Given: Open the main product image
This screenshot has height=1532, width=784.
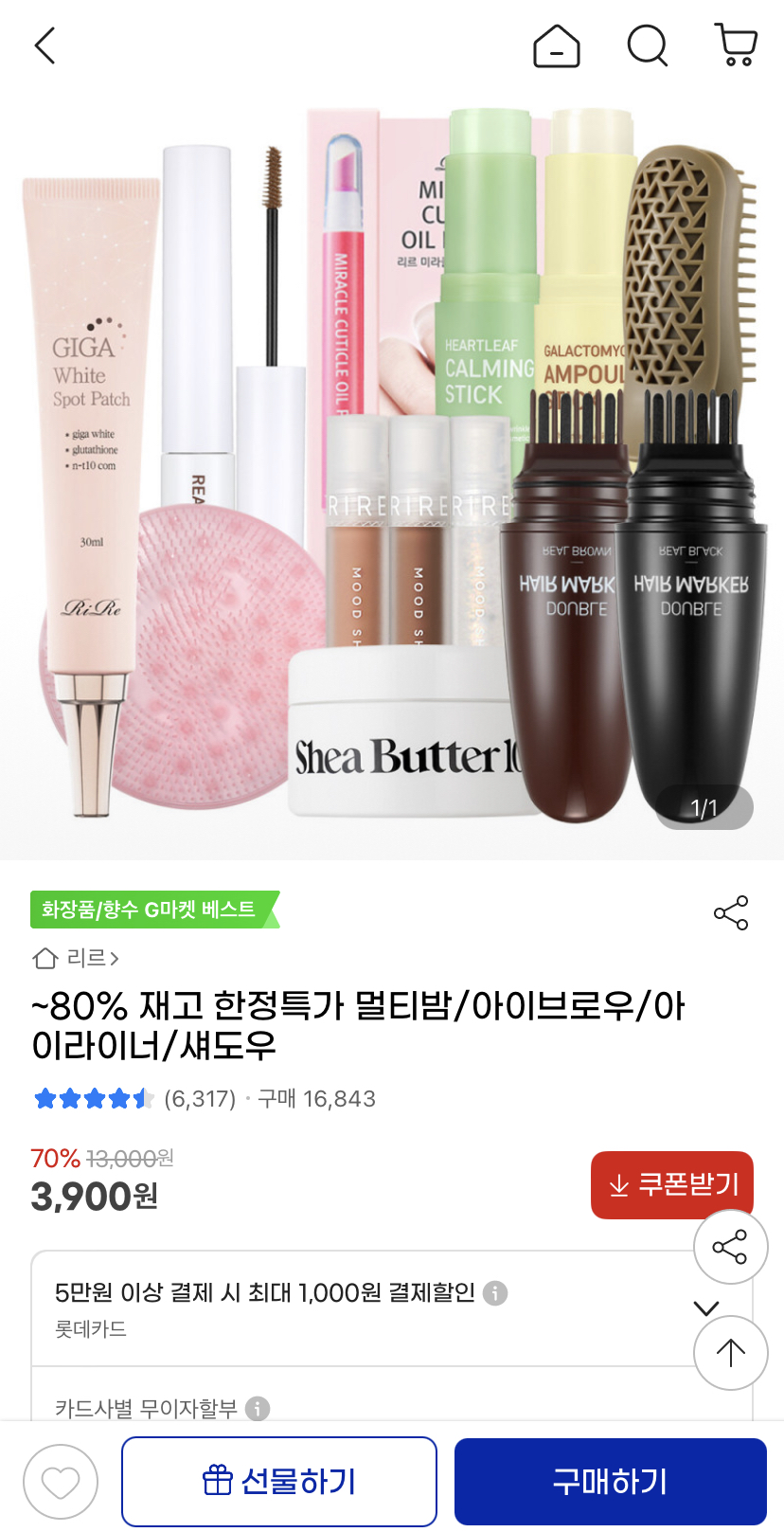Looking at the screenshot, I should 392,474.
